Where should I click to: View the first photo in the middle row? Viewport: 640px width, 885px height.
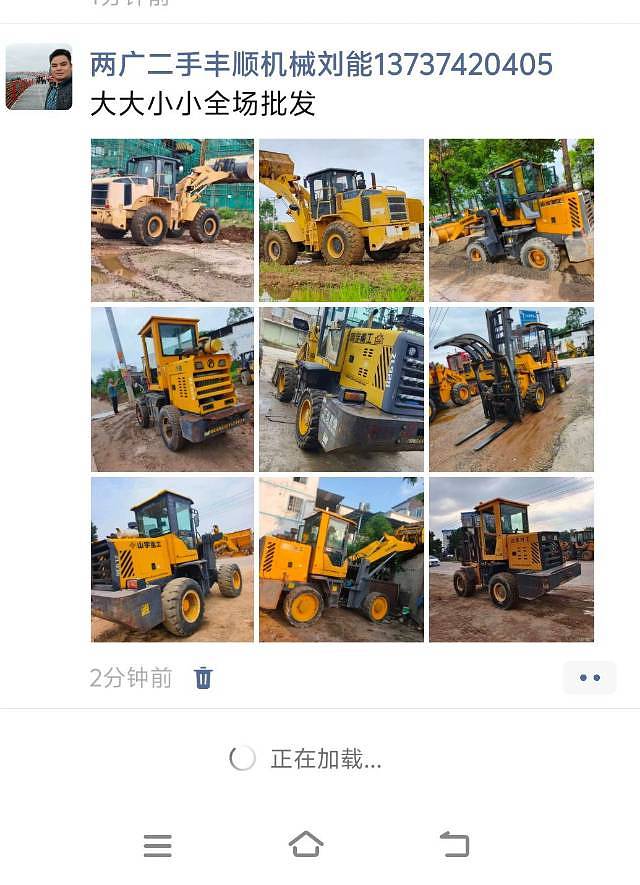172,389
